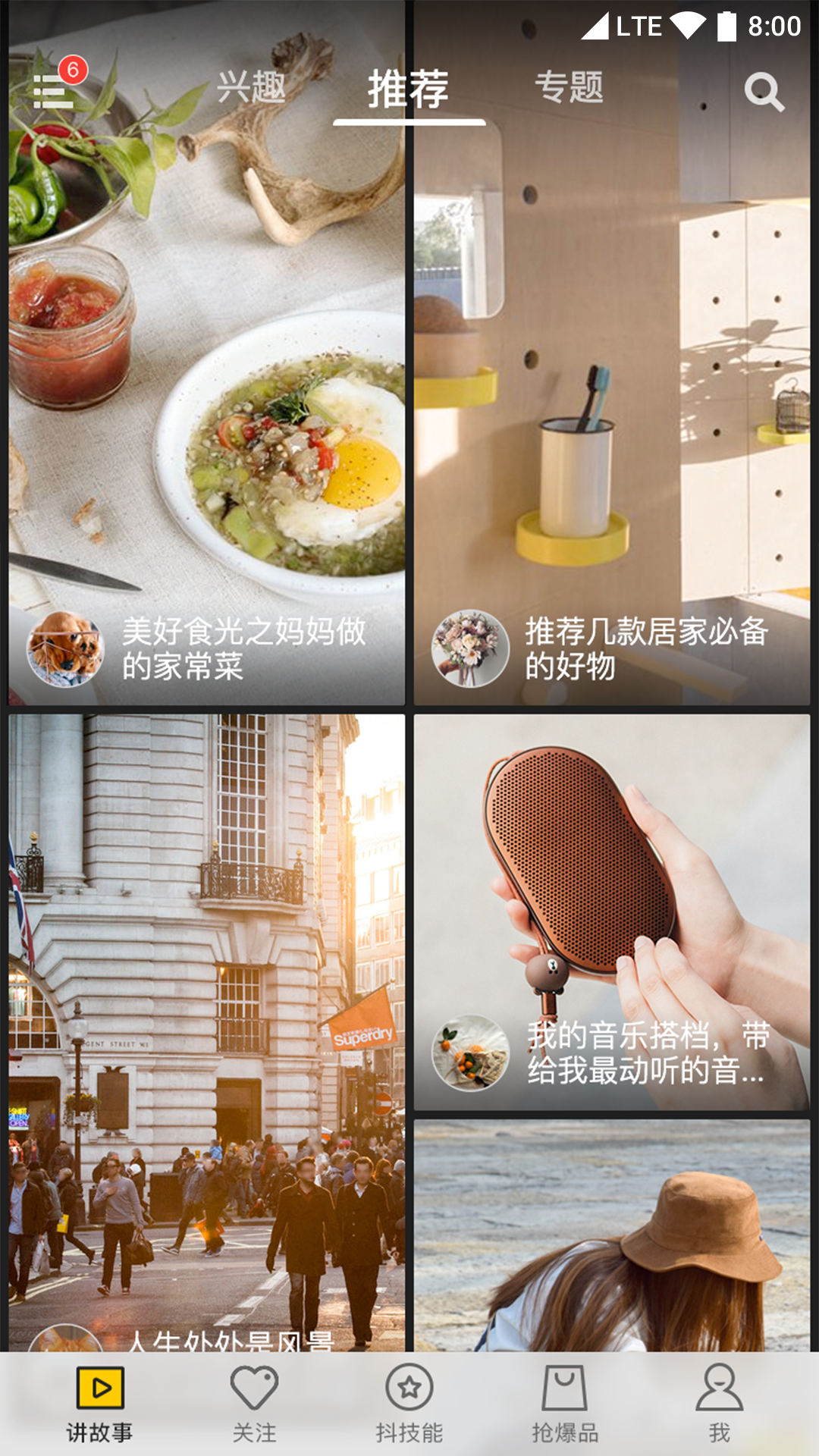
Task: Go to the 我 profile tab
Action: pos(720,1404)
